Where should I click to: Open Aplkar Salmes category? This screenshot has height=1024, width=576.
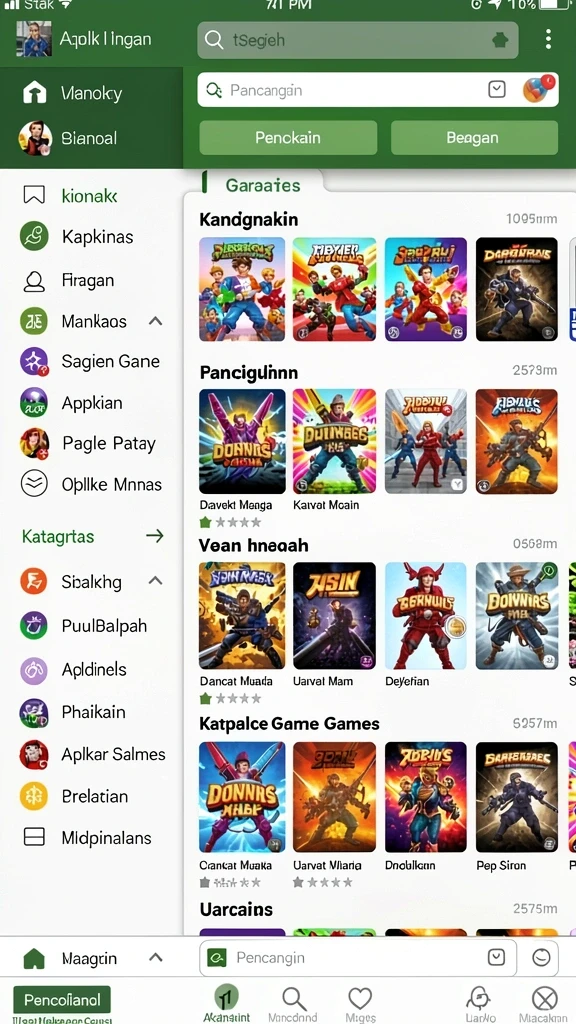pos(91,754)
